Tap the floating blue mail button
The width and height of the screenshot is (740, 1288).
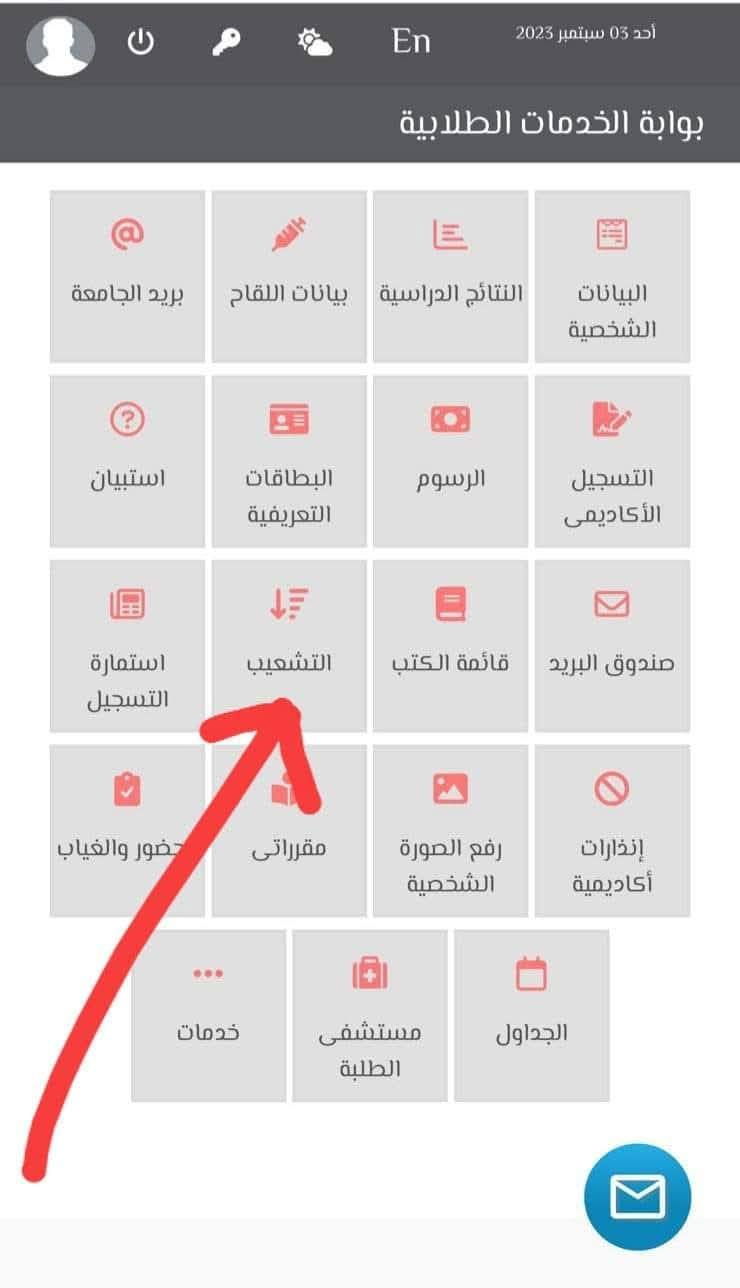tap(637, 1196)
